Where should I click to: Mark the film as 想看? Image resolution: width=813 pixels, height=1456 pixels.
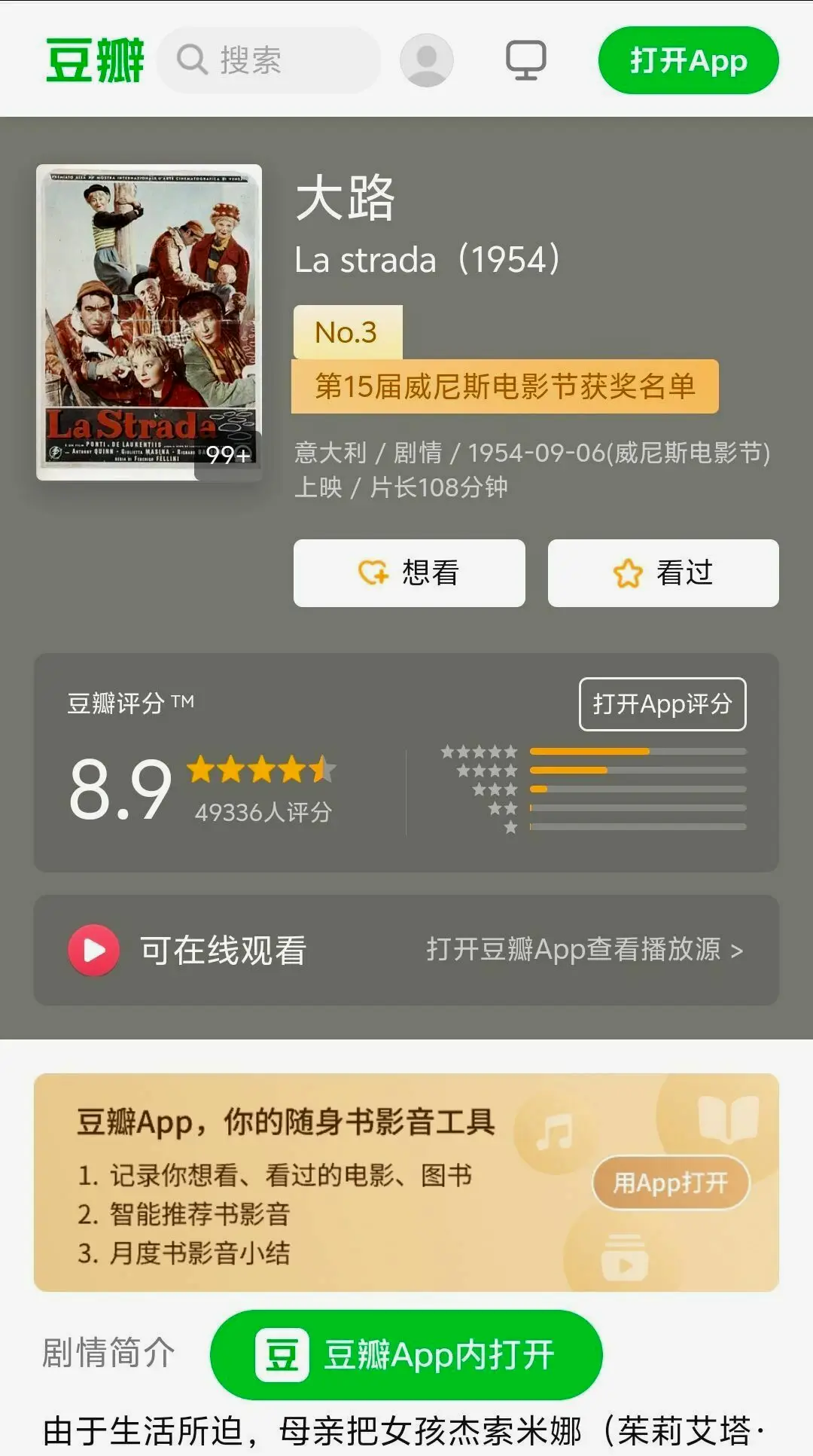click(x=409, y=573)
